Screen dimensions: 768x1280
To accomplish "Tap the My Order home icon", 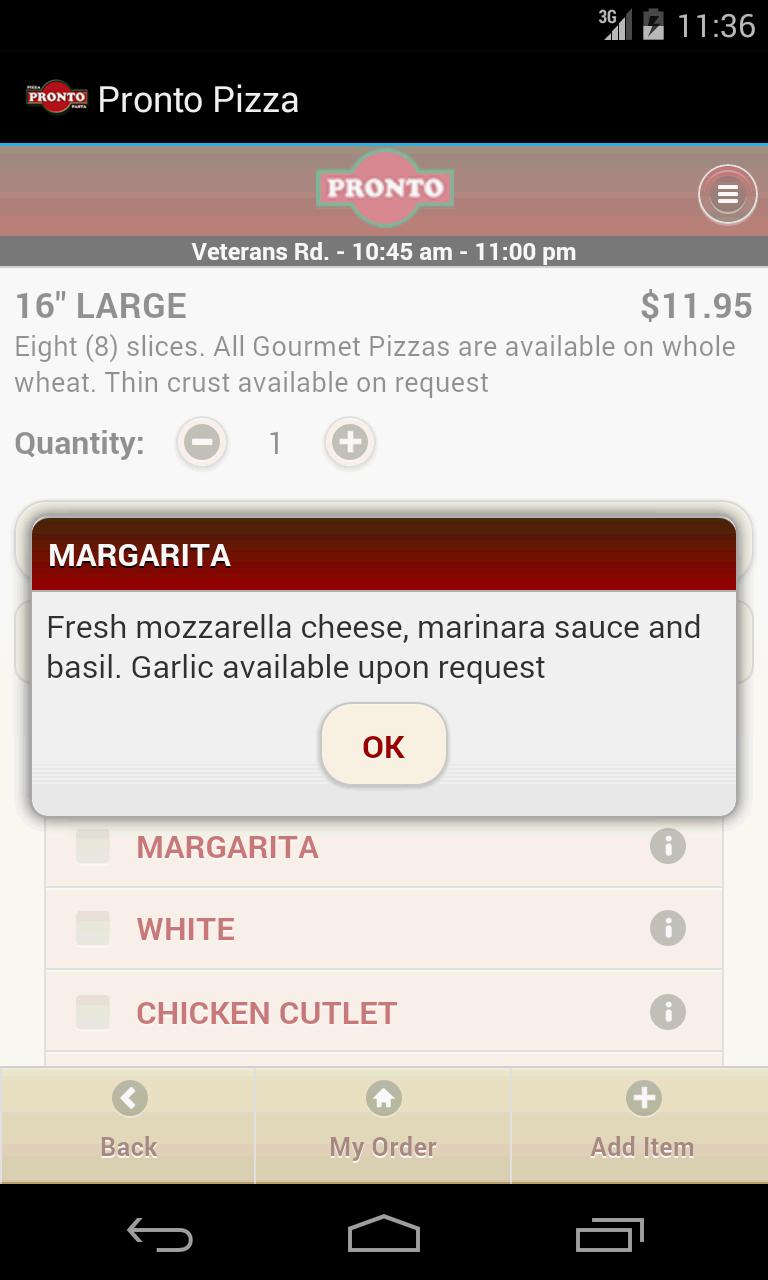I will [x=383, y=1097].
